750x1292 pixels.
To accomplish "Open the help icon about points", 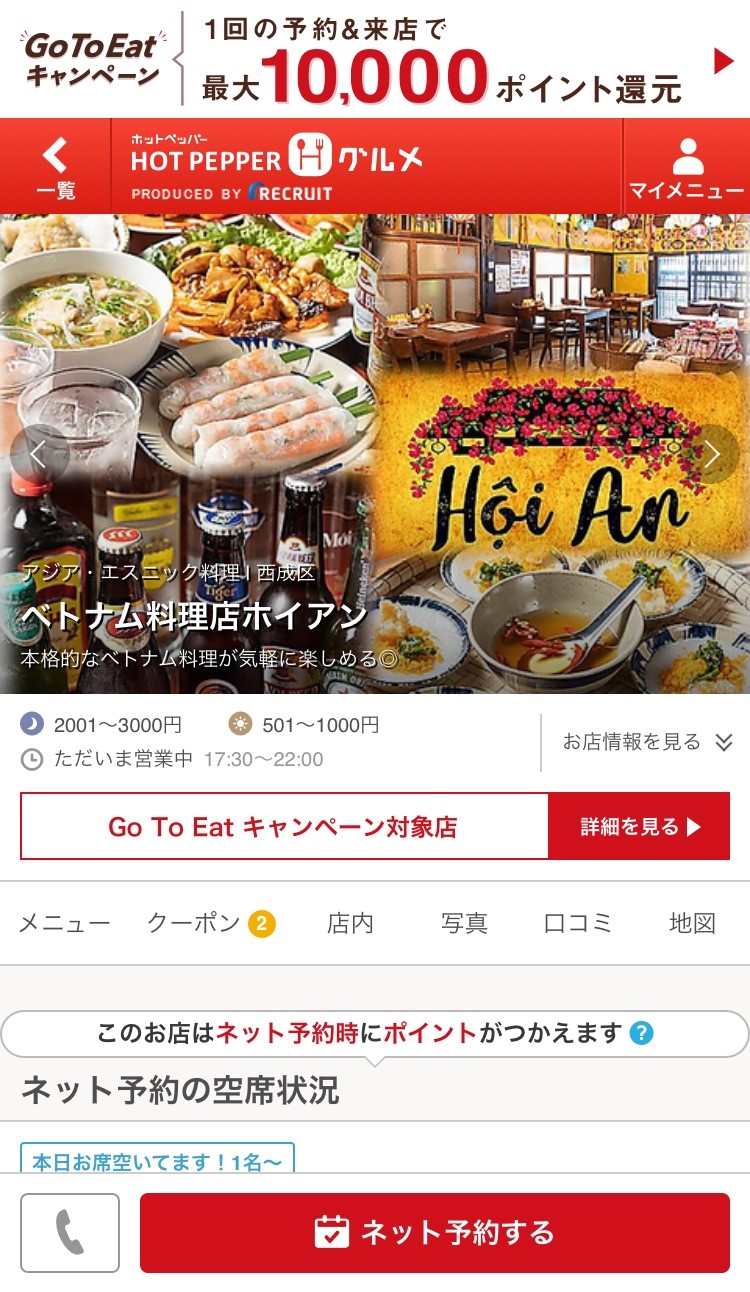I will tap(641, 1033).
